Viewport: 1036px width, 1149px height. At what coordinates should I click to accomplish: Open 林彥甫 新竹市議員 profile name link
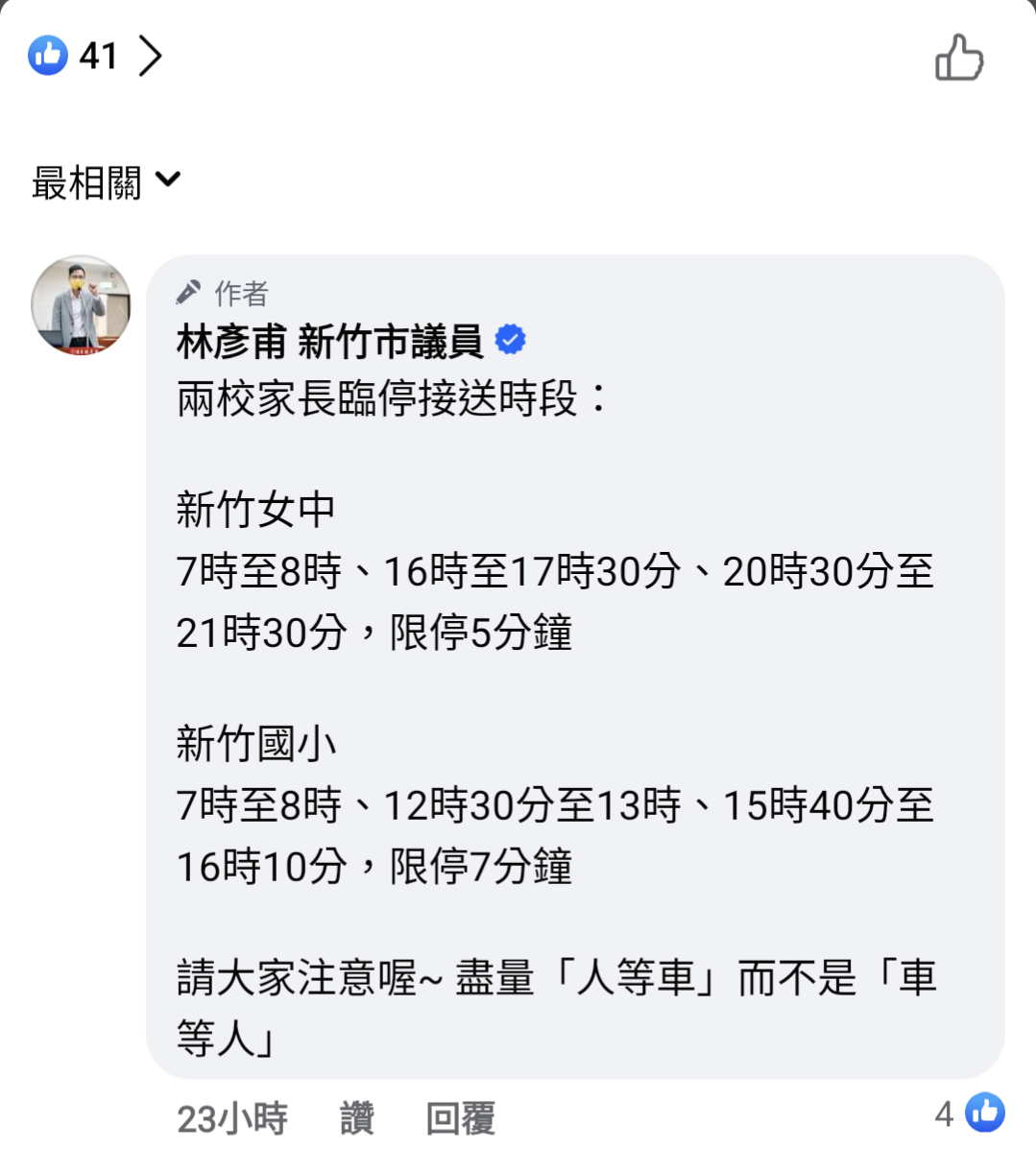coord(329,342)
